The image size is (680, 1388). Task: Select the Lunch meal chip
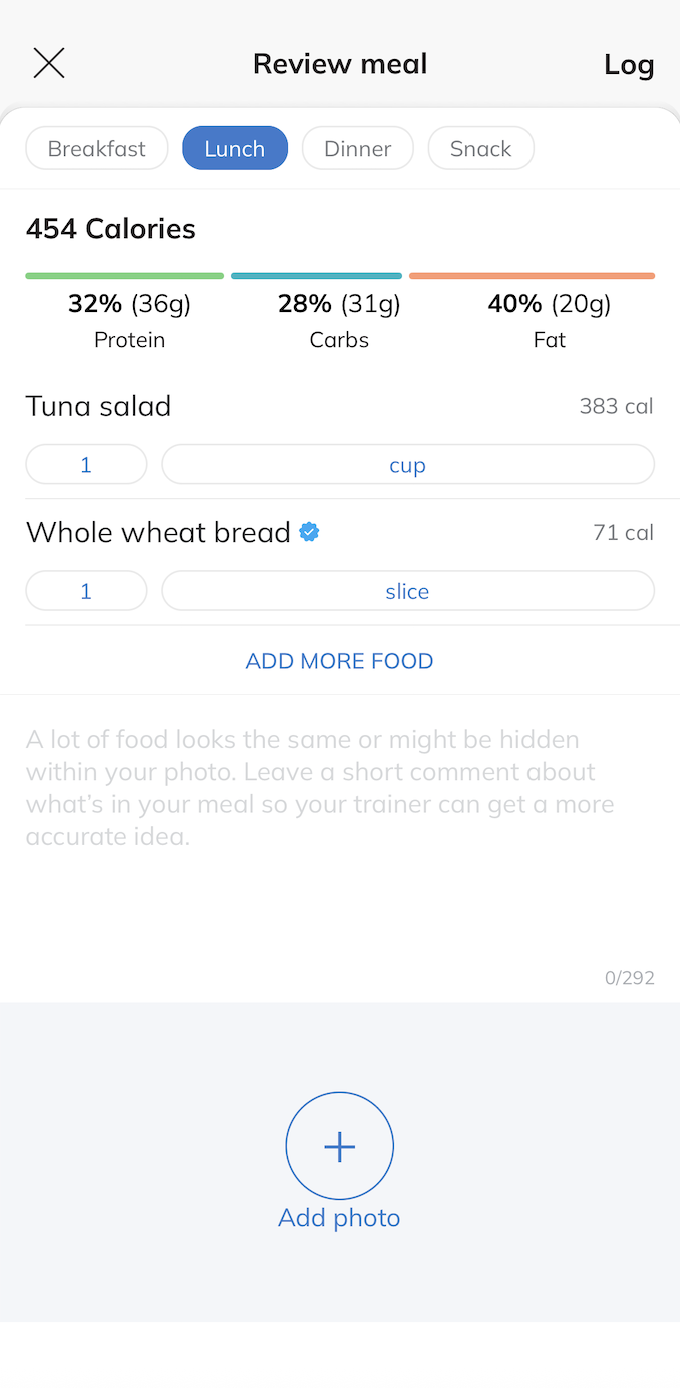tap(235, 149)
